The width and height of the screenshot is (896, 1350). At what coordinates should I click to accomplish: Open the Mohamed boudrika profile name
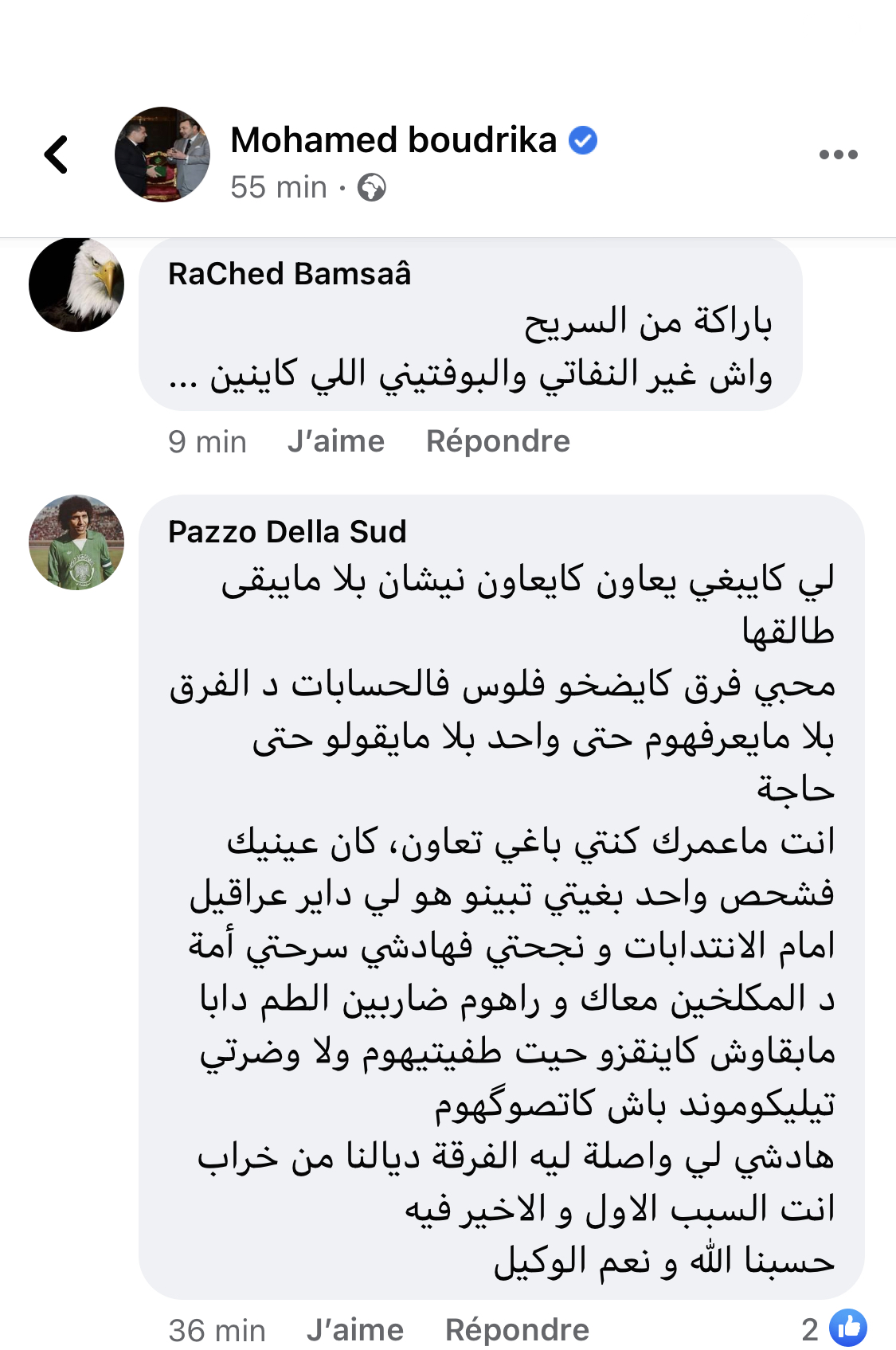point(393,140)
